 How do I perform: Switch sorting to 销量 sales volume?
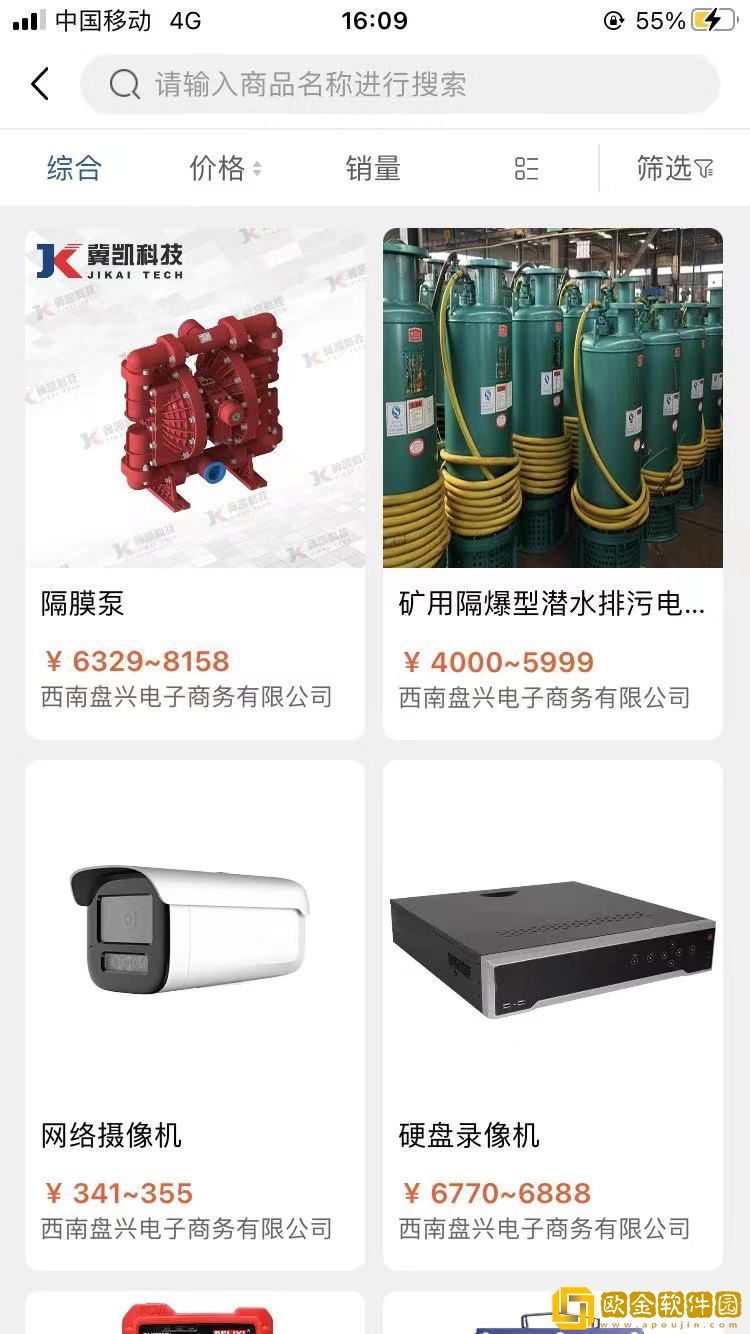tap(374, 168)
